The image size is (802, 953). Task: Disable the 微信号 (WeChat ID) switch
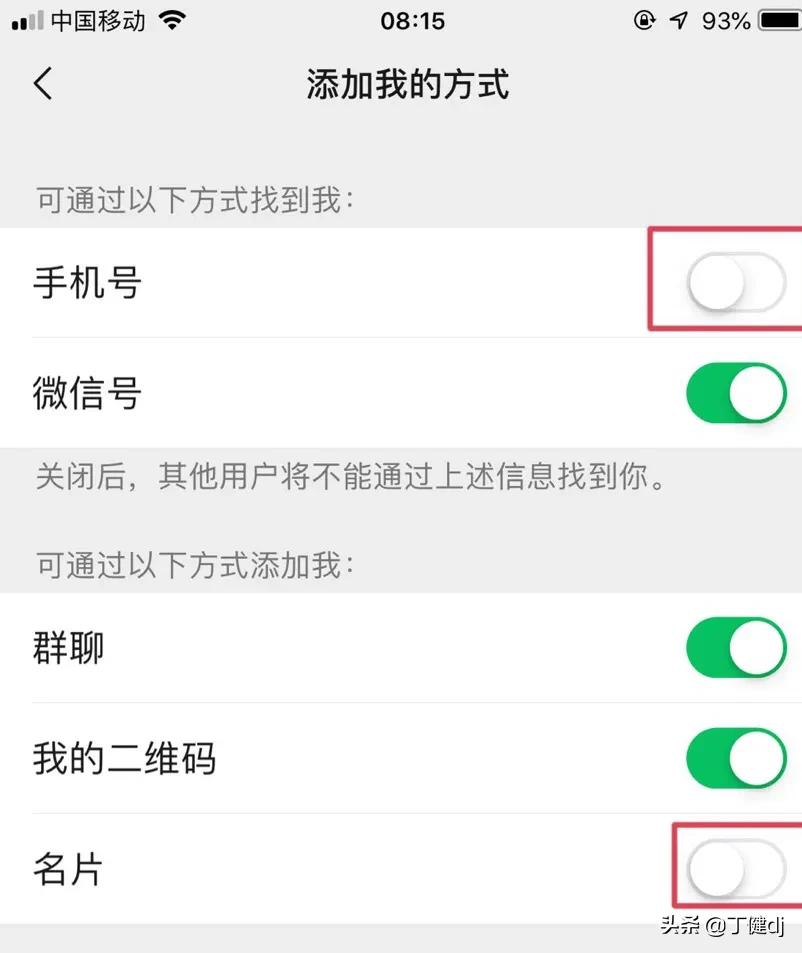(x=735, y=393)
